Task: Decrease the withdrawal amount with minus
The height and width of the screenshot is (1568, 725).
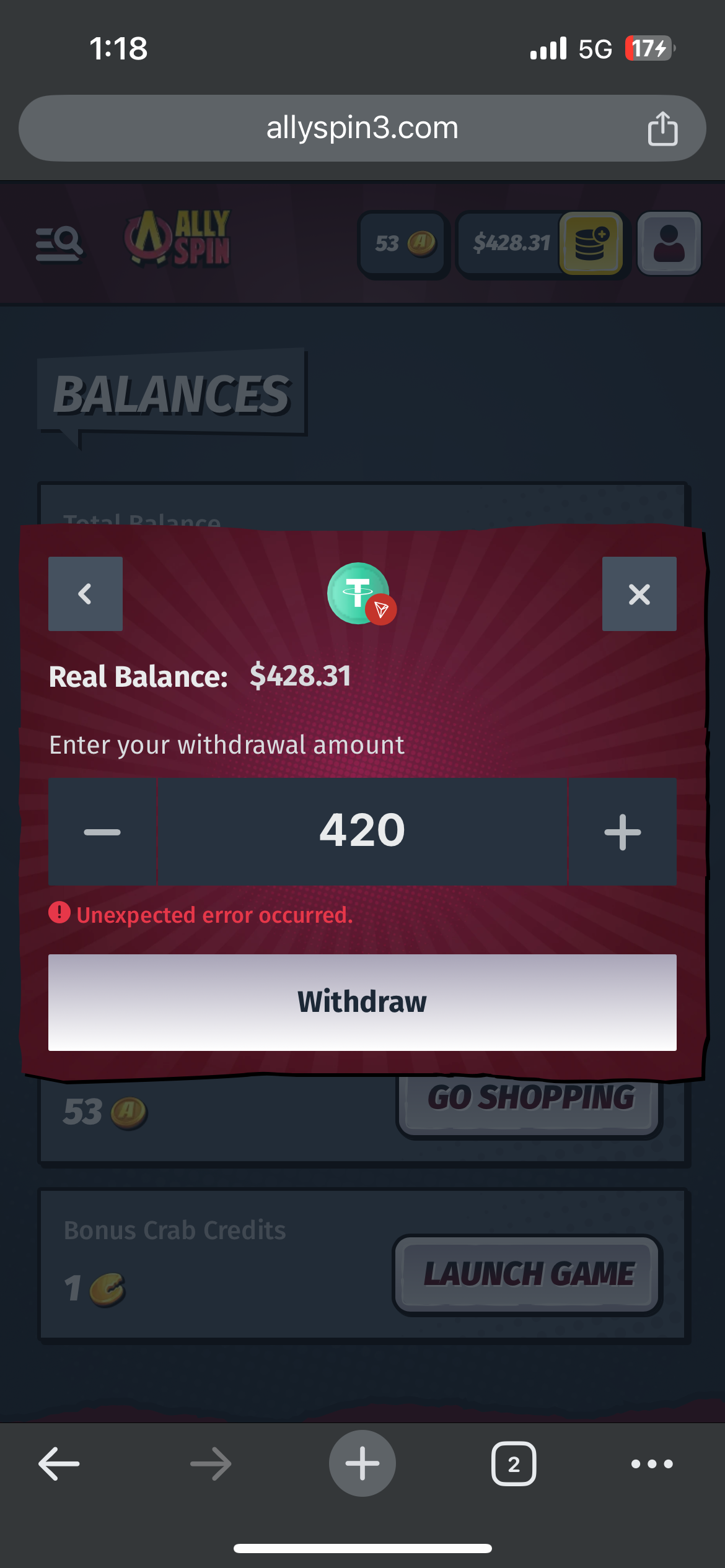Action: pyautogui.click(x=102, y=832)
